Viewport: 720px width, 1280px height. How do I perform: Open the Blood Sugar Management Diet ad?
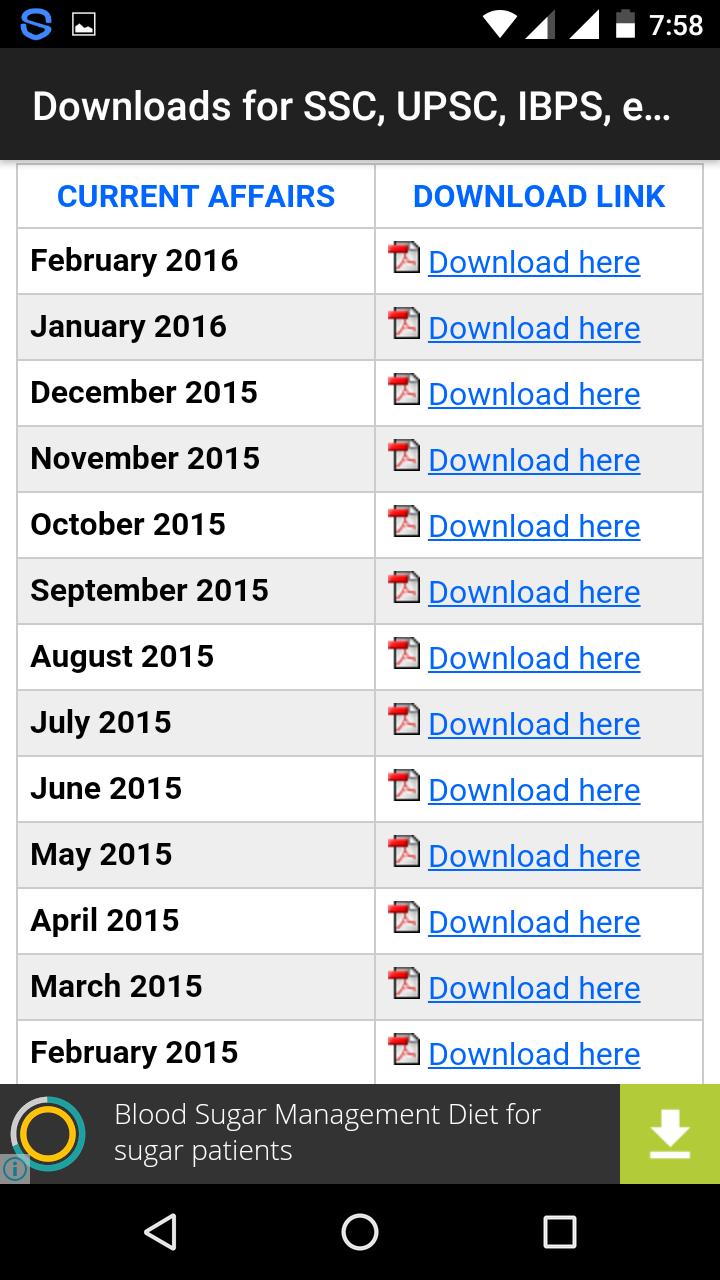coord(327,1133)
